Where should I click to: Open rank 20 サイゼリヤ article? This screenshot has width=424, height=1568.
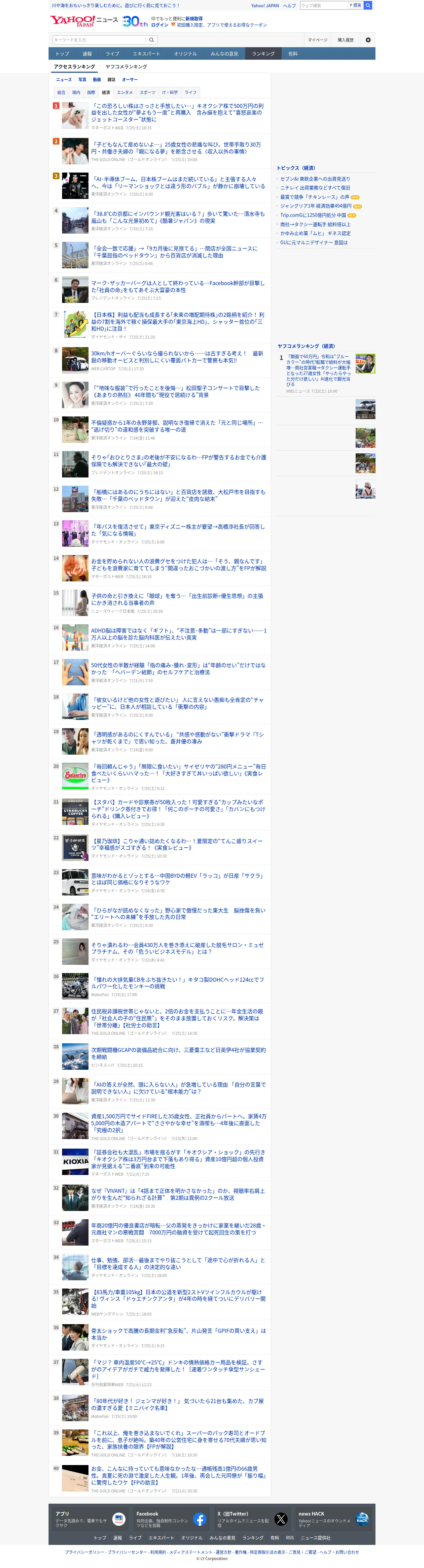click(x=178, y=773)
